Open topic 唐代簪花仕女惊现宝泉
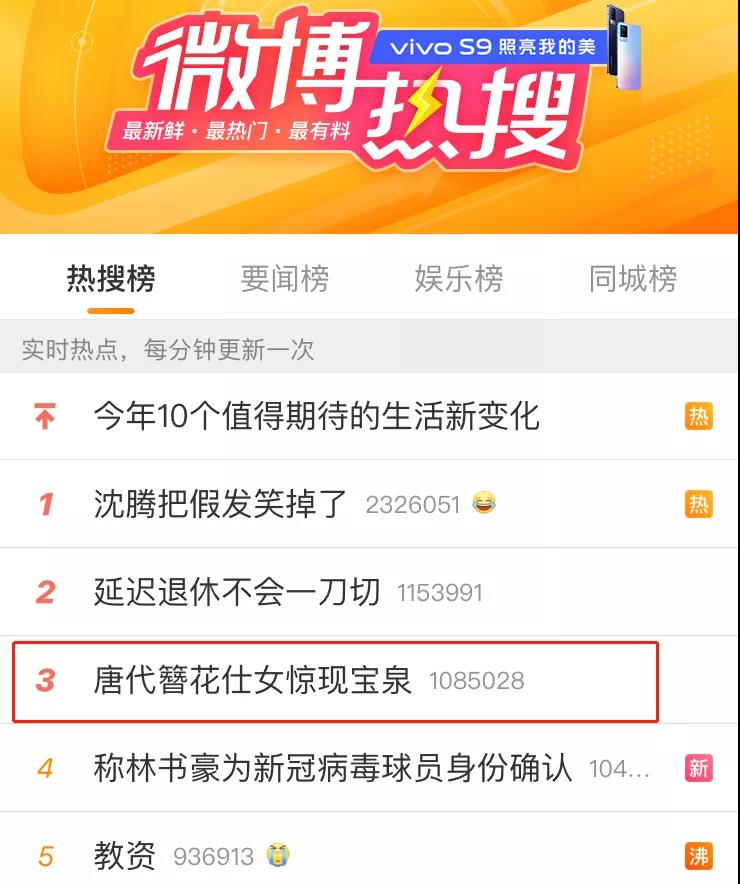This screenshot has width=740, height=884. point(252,681)
